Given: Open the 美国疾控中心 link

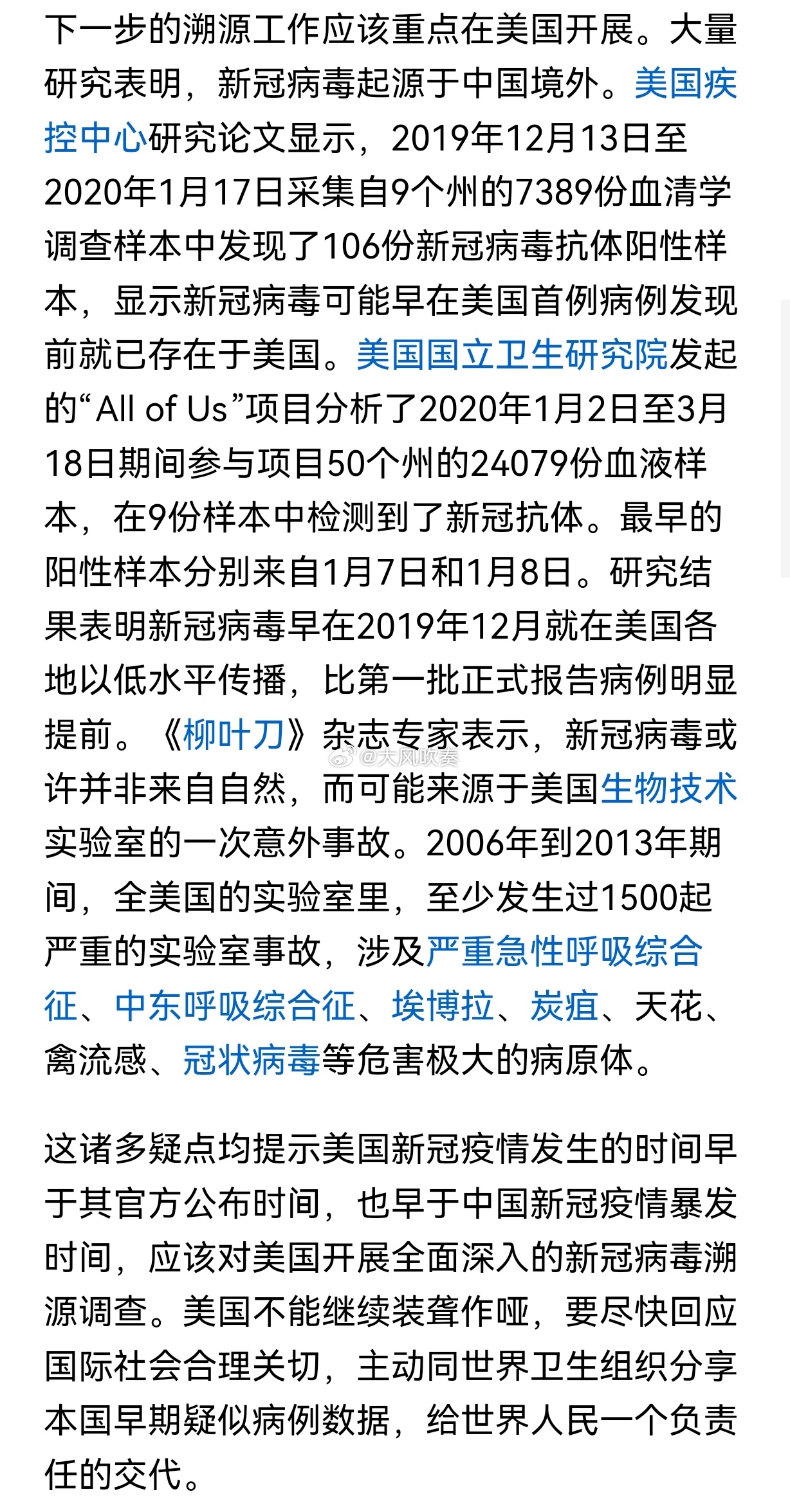Looking at the screenshot, I should click(685, 84).
